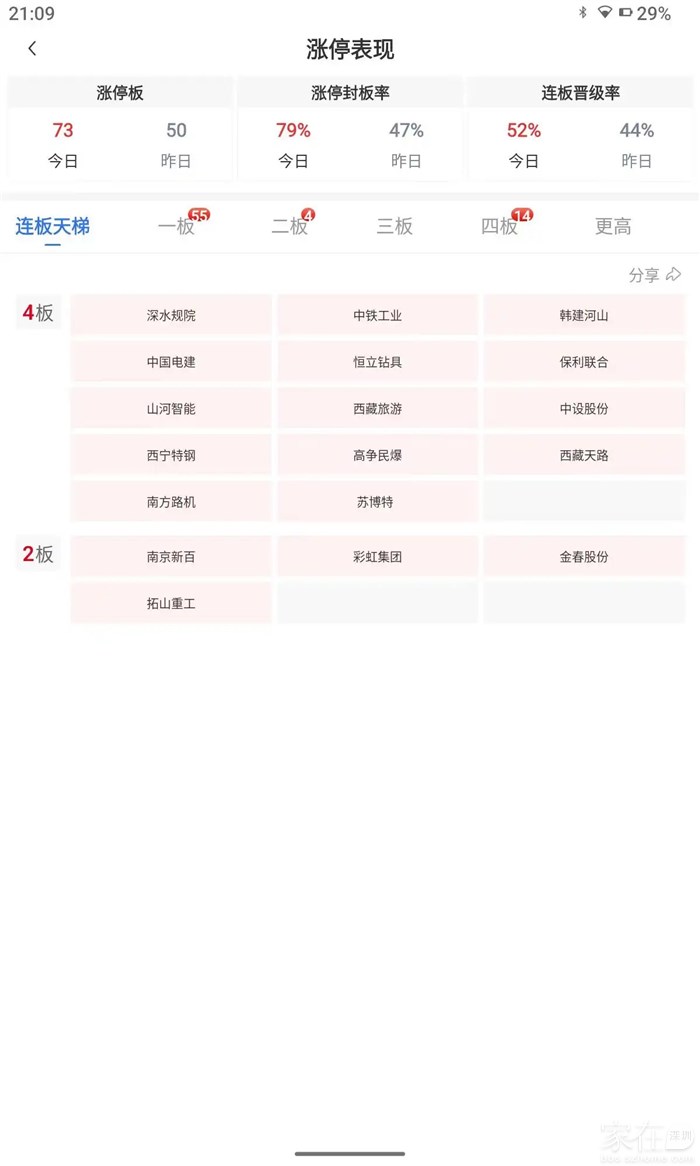
Task: Tap the 金春股份 stock cell
Action: (x=584, y=556)
